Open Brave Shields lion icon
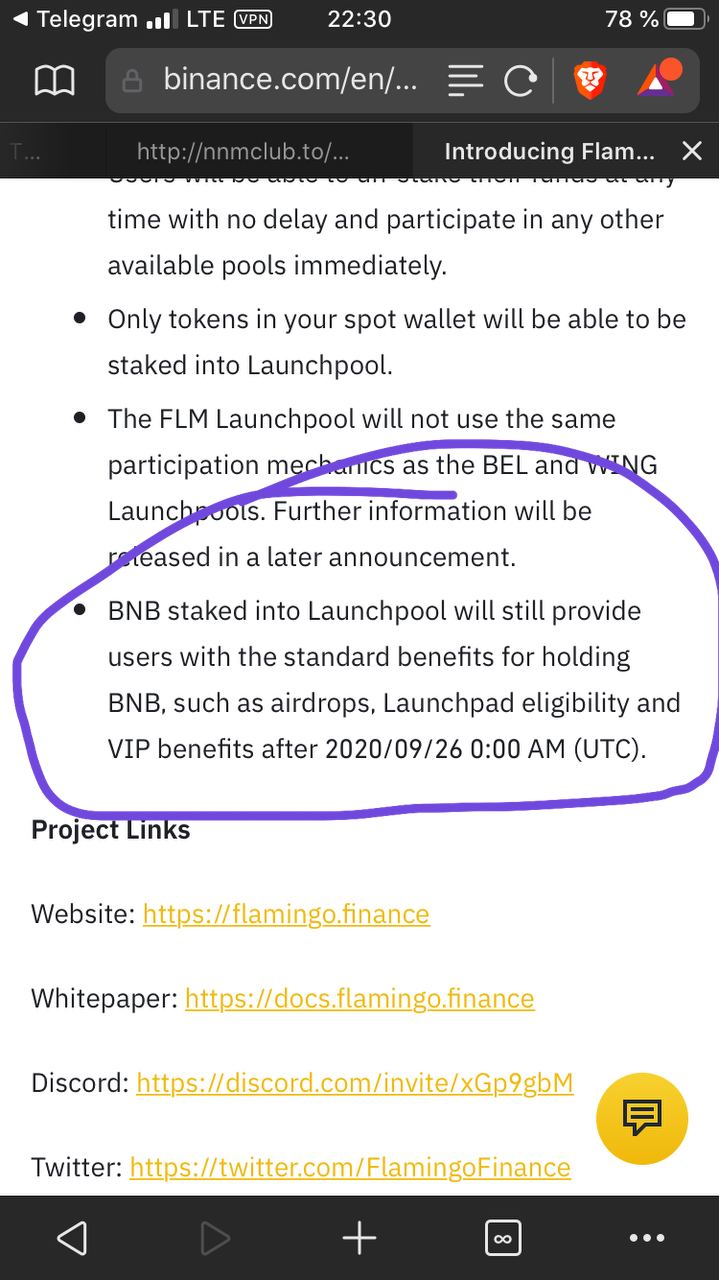719x1280 pixels. click(x=590, y=80)
